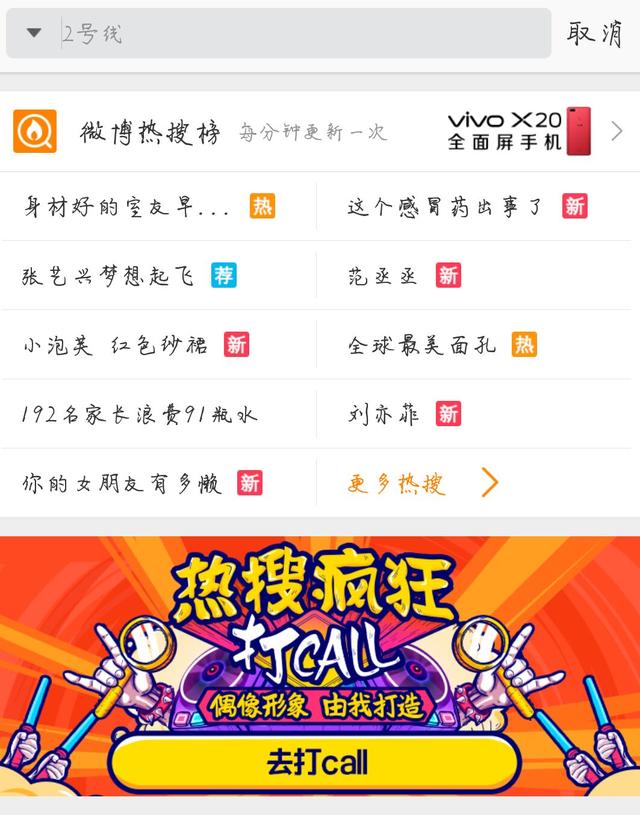Open the vivo X20 全面屏手机 ad
This screenshot has height=815, width=640.
(x=518, y=131)
